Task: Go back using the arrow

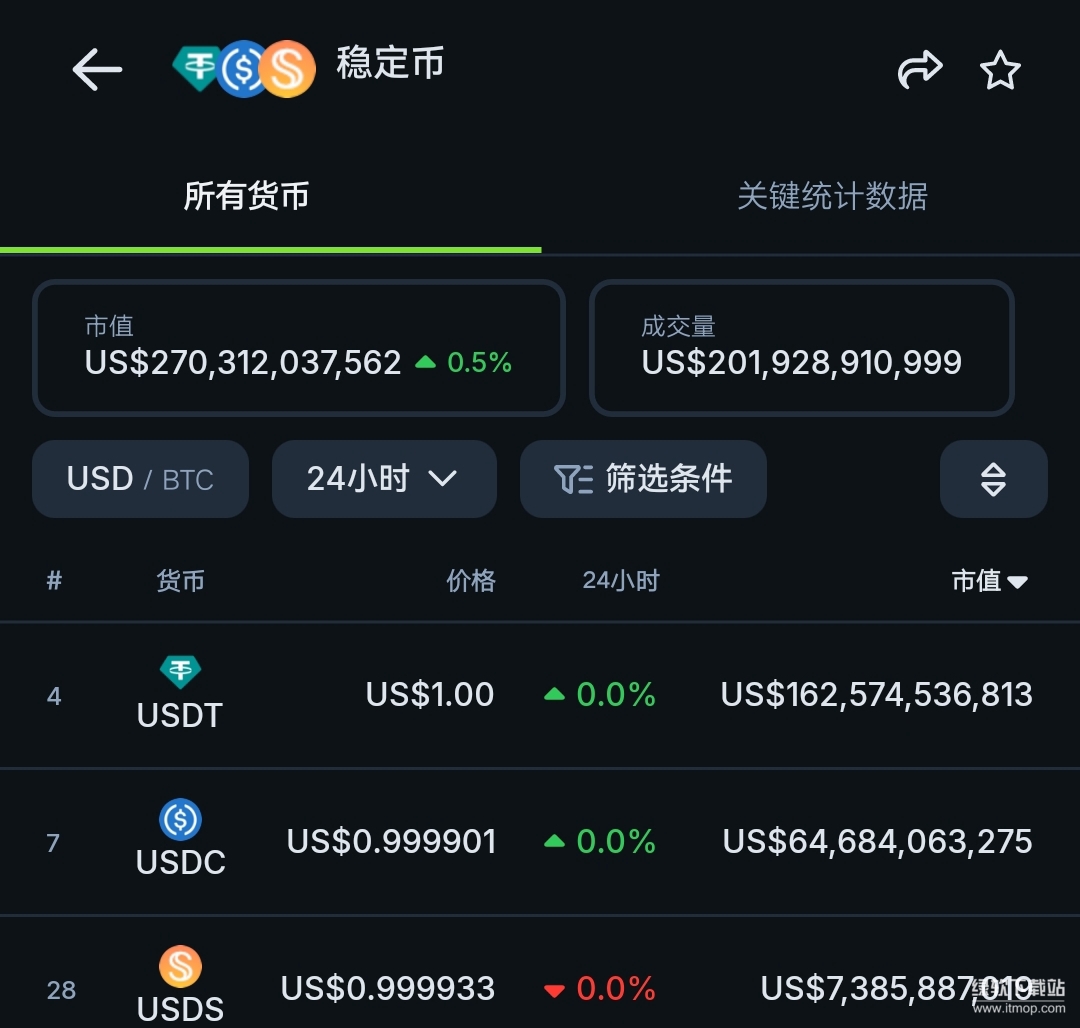Action: pos(97,70)
